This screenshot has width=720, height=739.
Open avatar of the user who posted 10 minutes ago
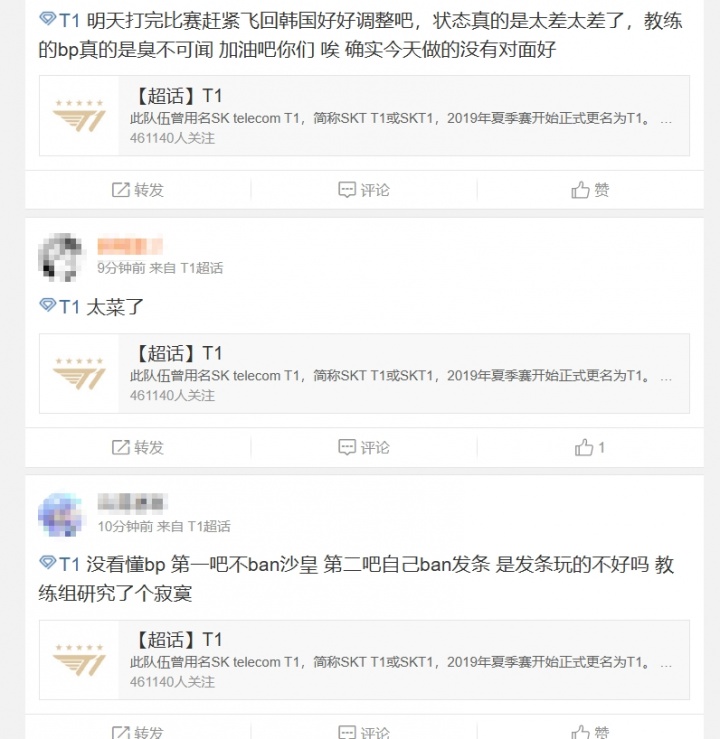click(x=61, y=514)
